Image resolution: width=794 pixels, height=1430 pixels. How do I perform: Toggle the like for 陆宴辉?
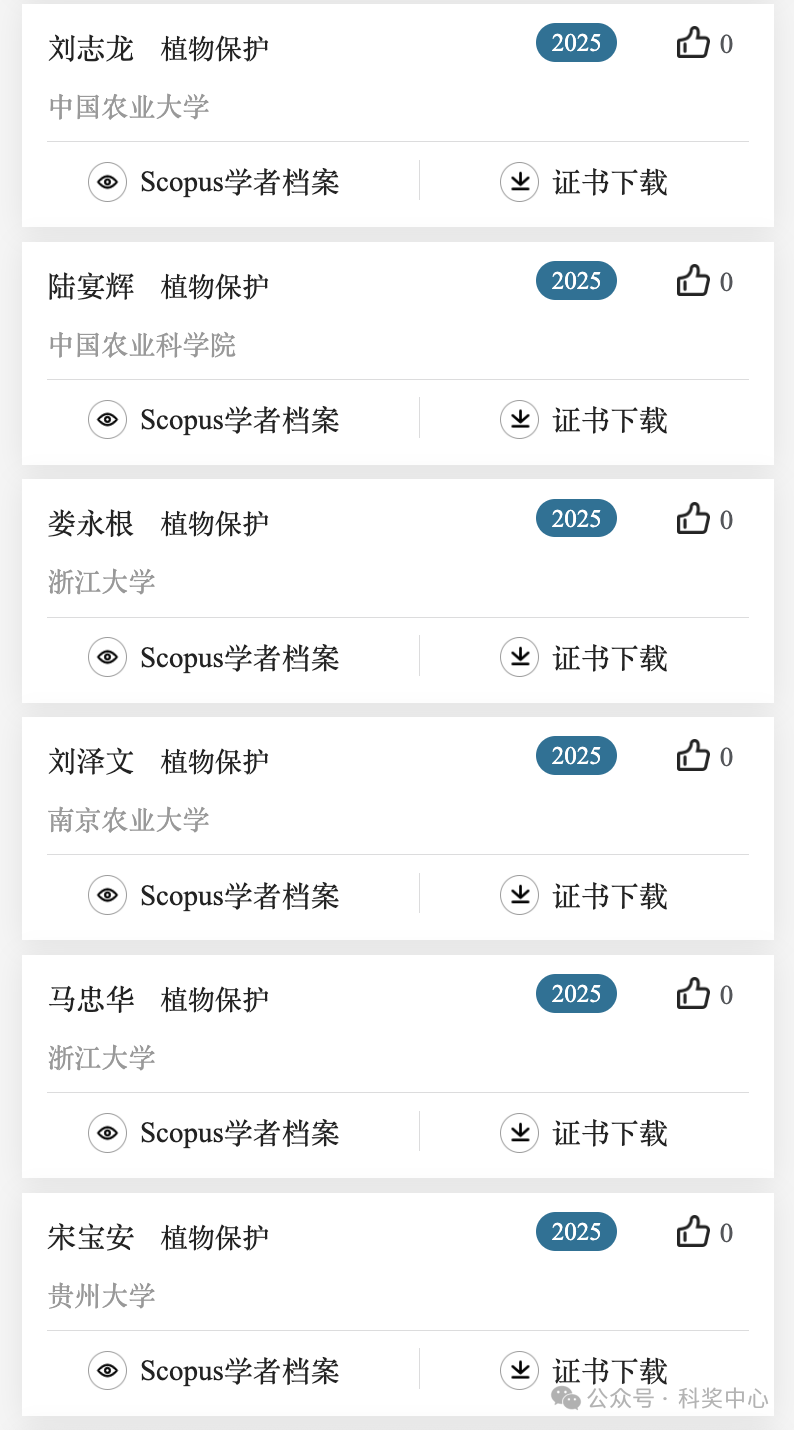tap(693, 281)
